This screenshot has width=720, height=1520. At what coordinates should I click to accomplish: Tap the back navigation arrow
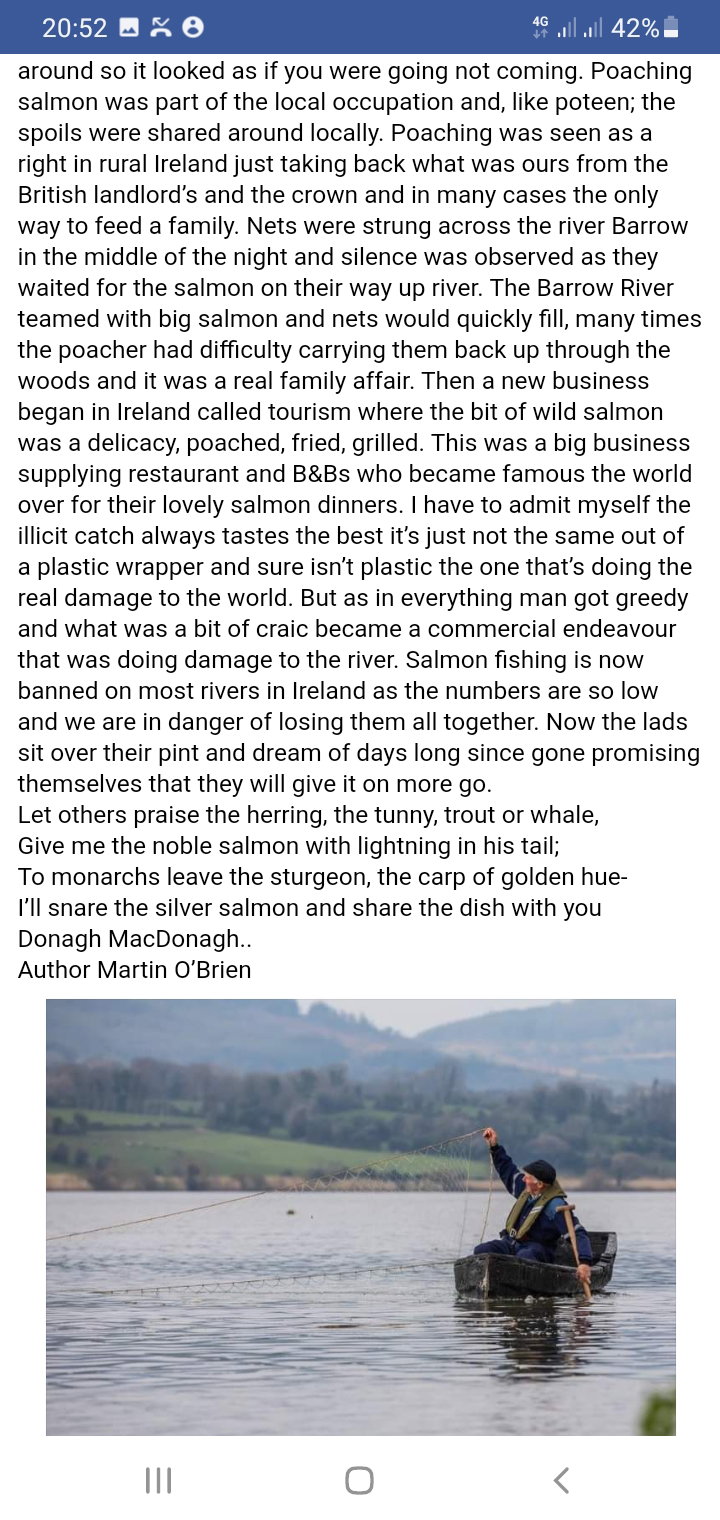(560, 1482)
